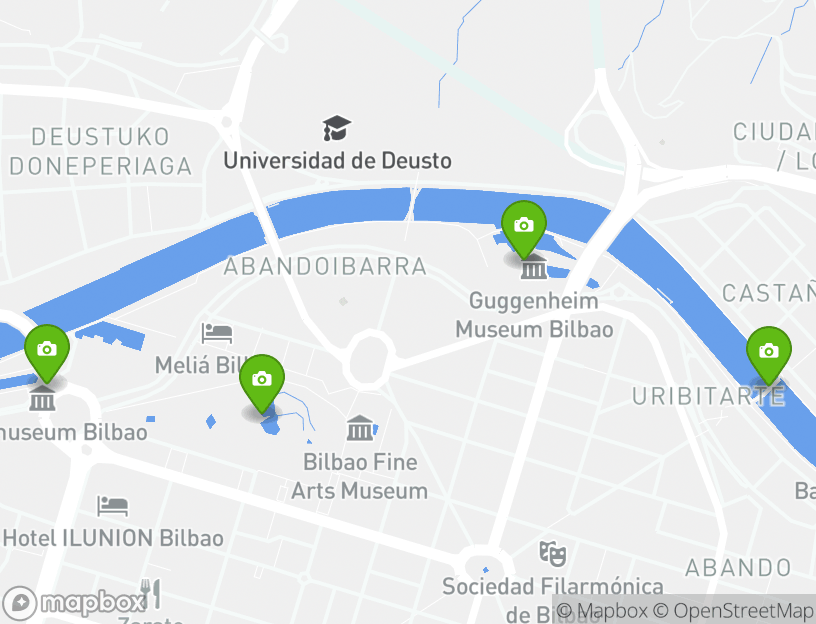
Task: Open the © OpenStreetMap attribution link
Action: [x=734, y=610]
